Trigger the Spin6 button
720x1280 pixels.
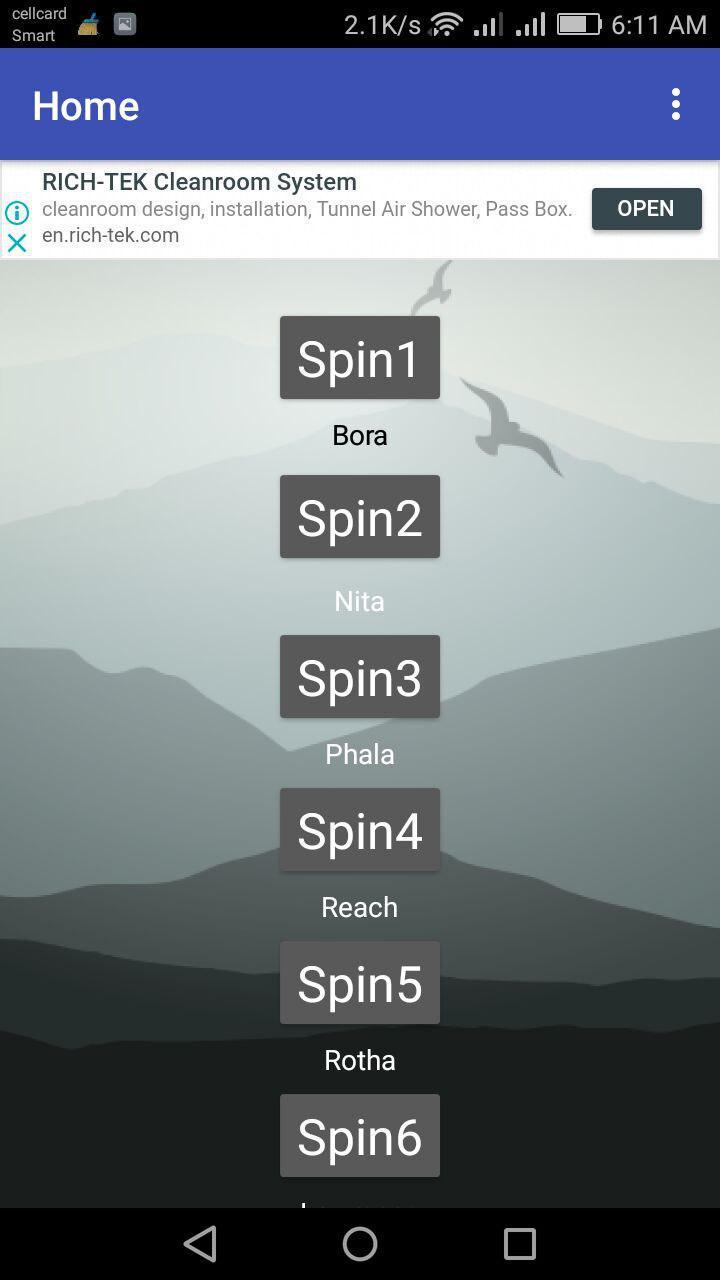click(x=360, y=1136)
